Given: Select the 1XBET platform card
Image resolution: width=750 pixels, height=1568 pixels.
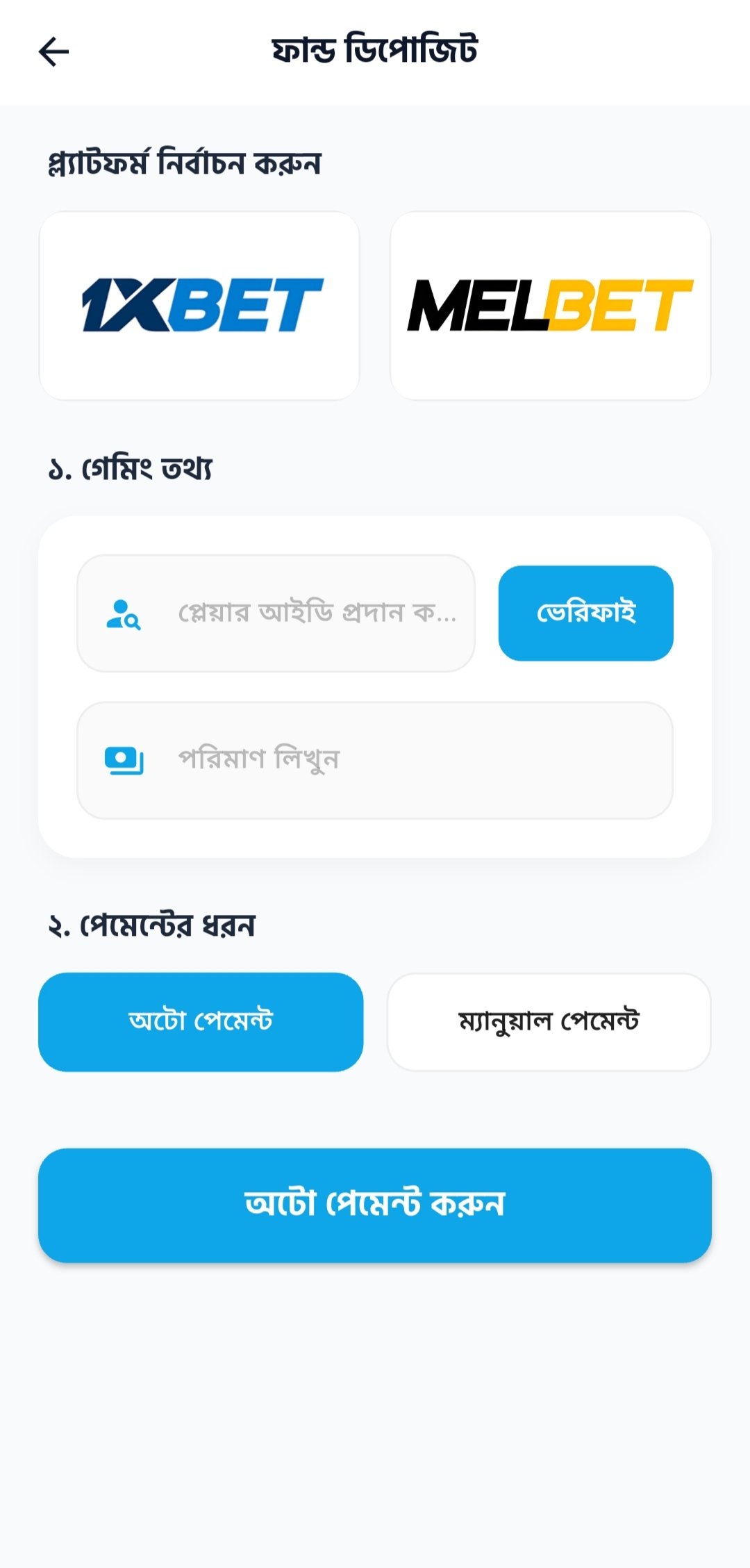Looking at the screenshot, I should [x=199, y=306].
